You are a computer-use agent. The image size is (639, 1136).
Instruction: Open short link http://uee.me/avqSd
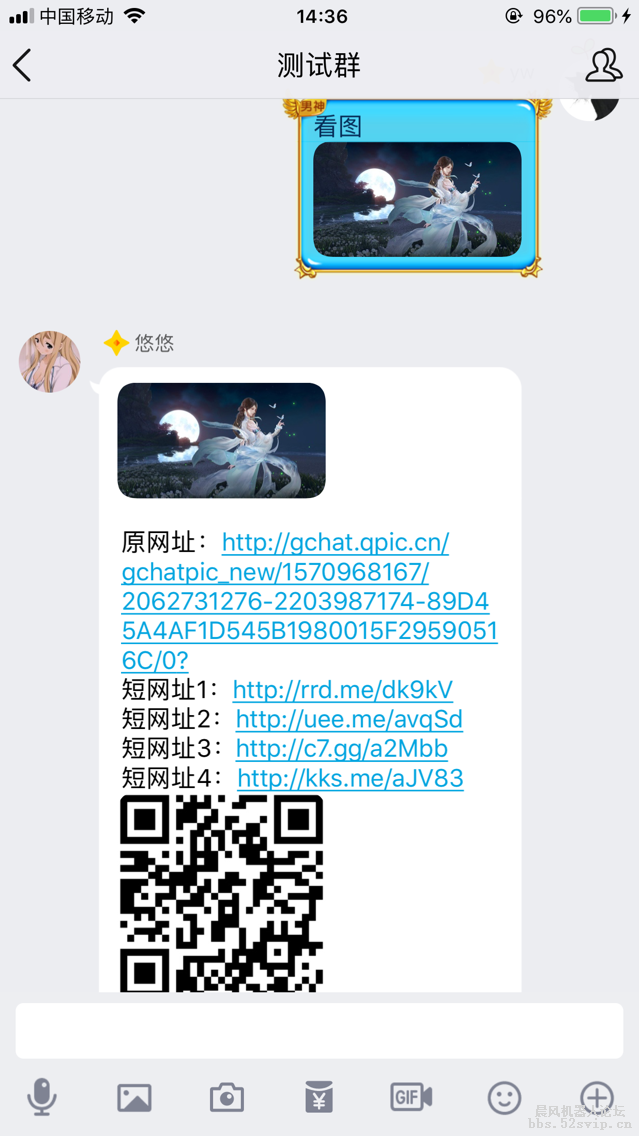349,719
